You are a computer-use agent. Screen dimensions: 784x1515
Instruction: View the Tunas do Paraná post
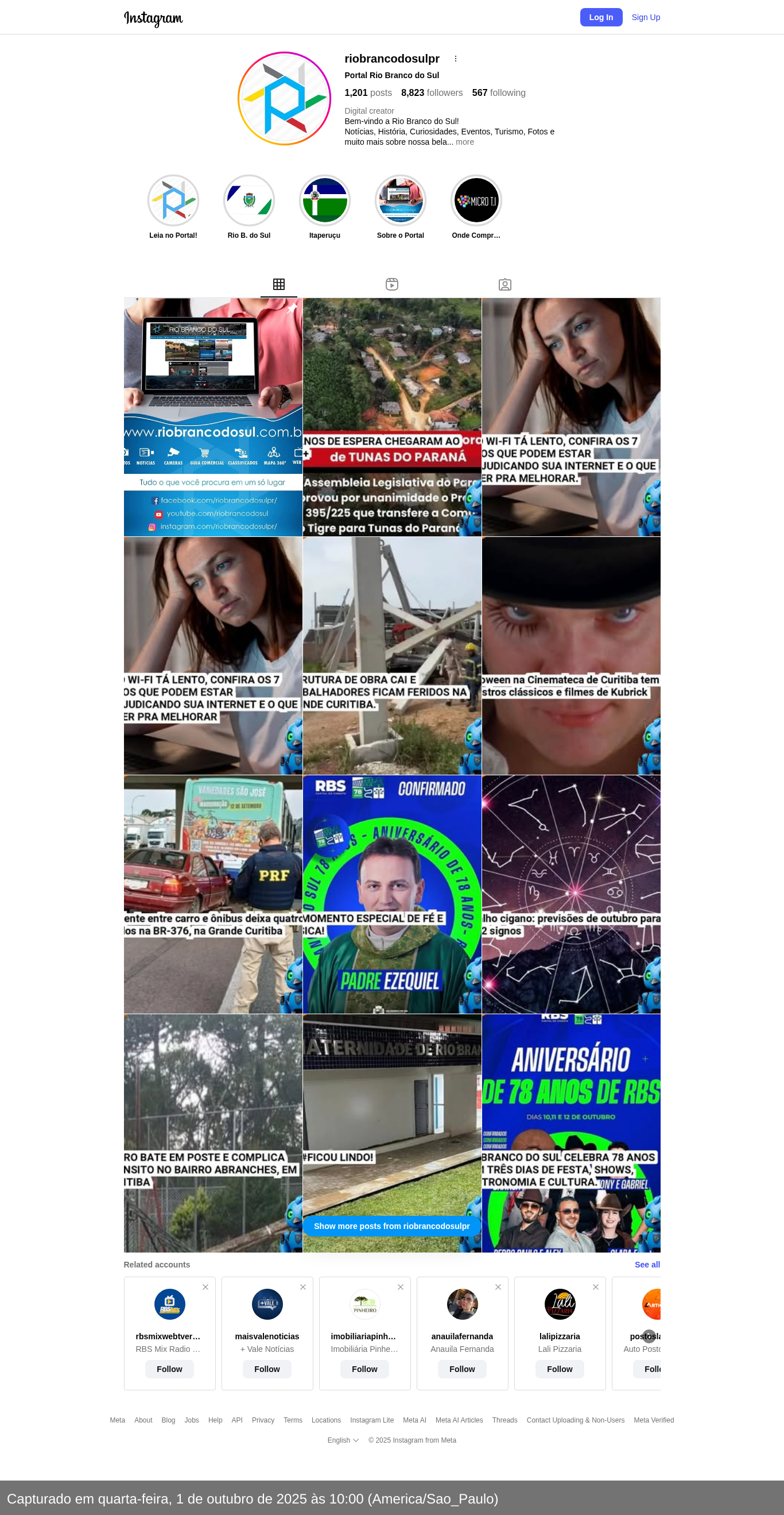pyautogui.click(x=391, y=417)
